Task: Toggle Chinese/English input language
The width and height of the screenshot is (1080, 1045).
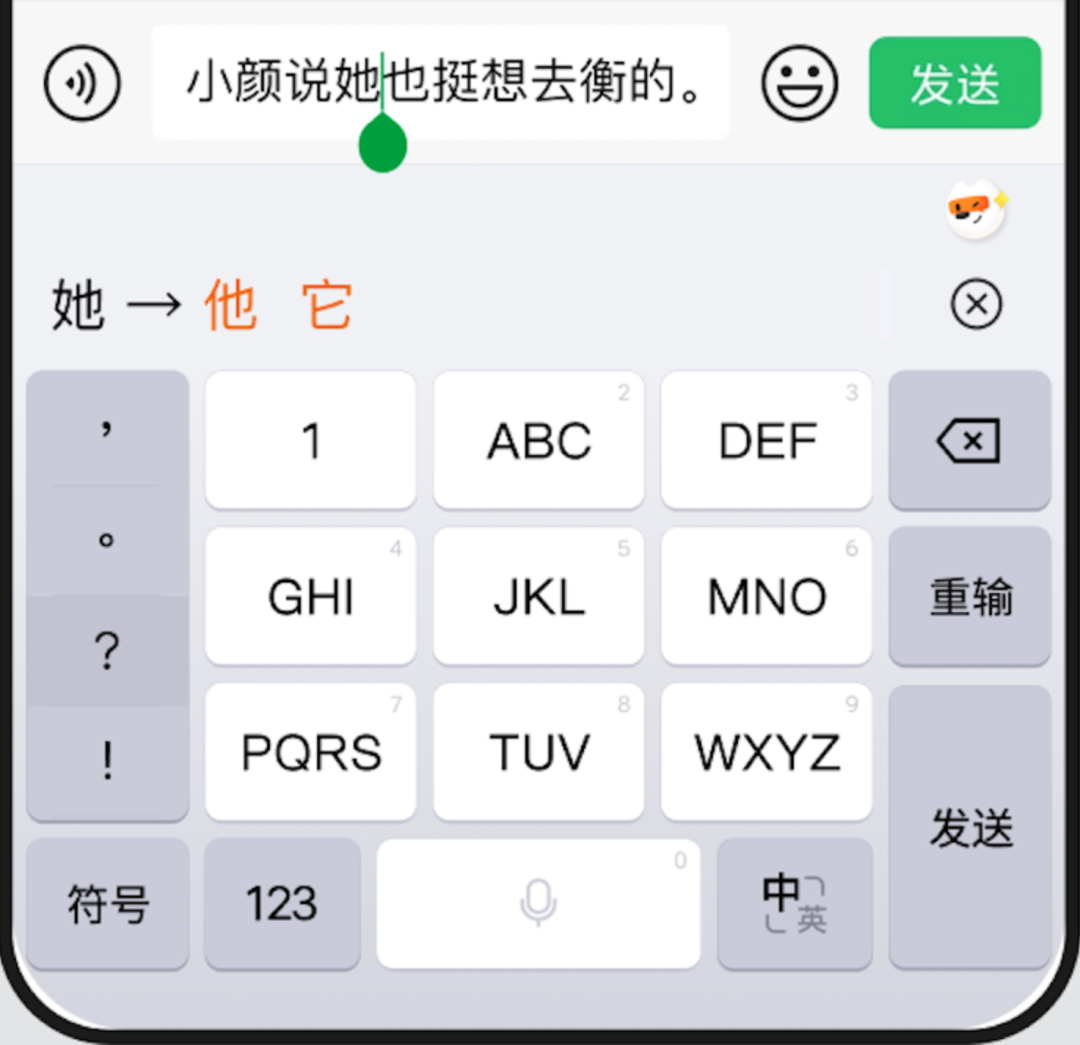Action: coord(794,904)
